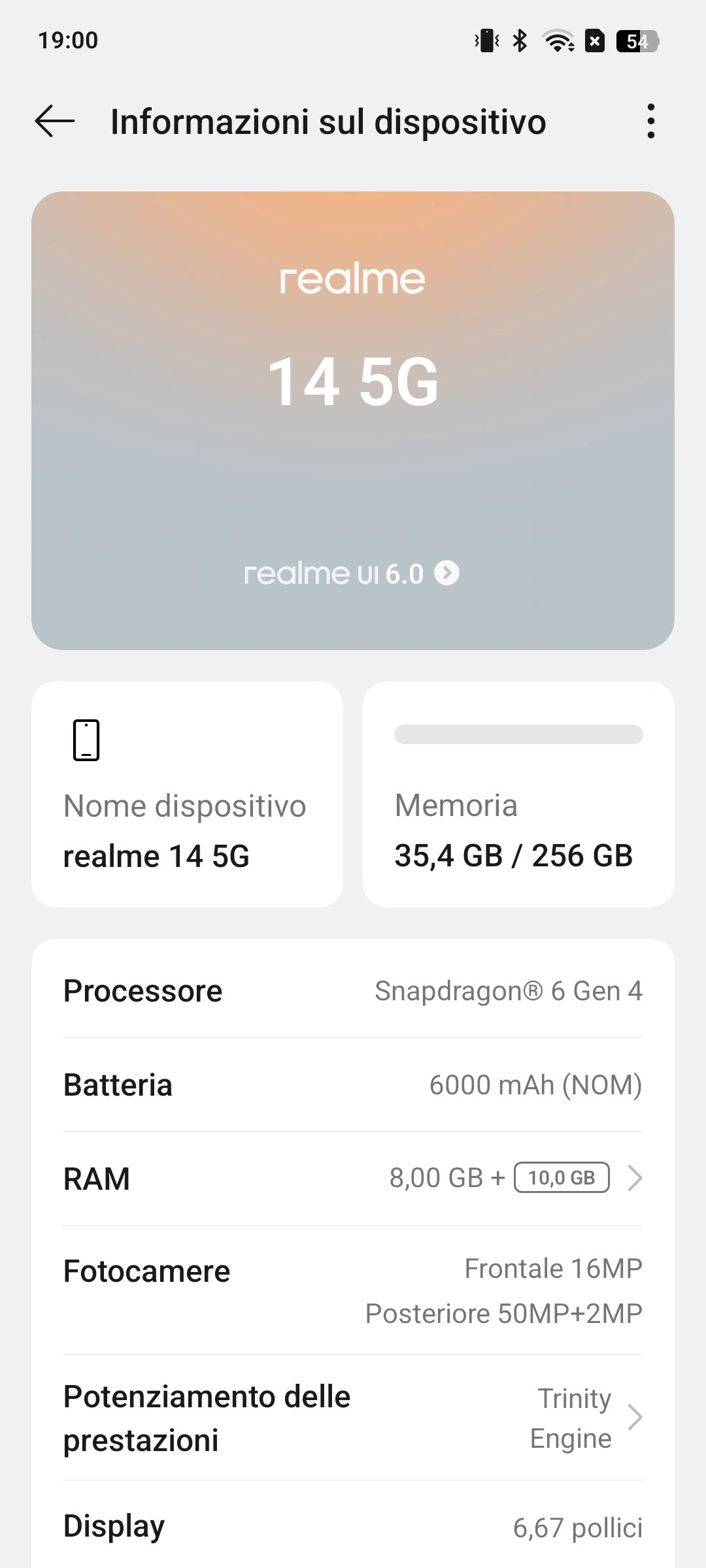Open the Memoria storage card
The image size is (706, 1568).
click(518, 794)
